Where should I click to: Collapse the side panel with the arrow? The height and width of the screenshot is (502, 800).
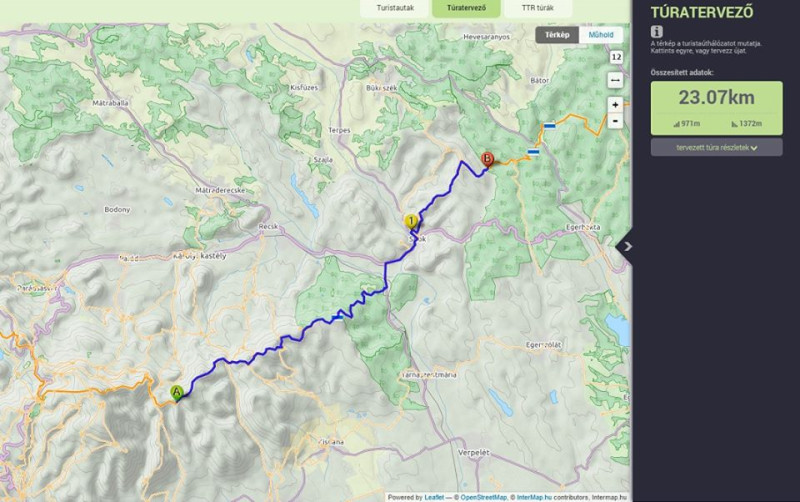[x=627, y=245]
